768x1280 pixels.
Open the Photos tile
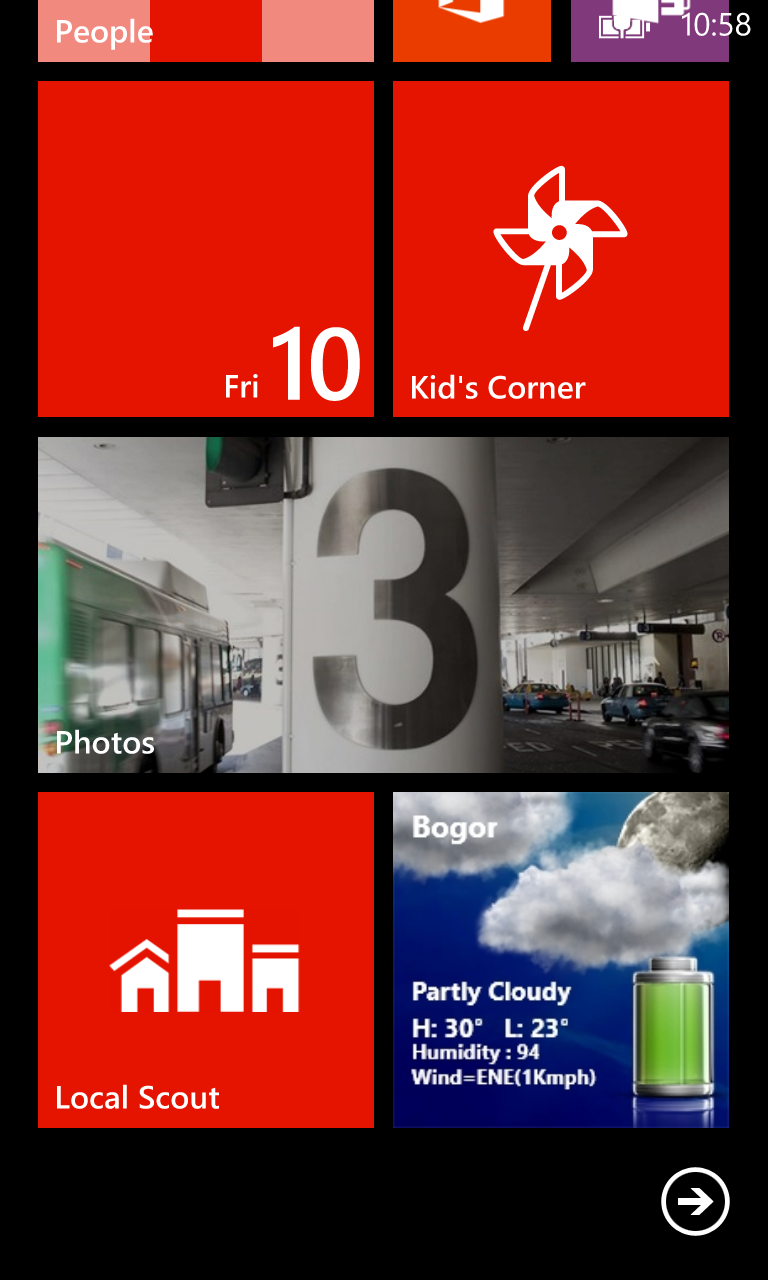pyautogui.click(x=383, y=605)
